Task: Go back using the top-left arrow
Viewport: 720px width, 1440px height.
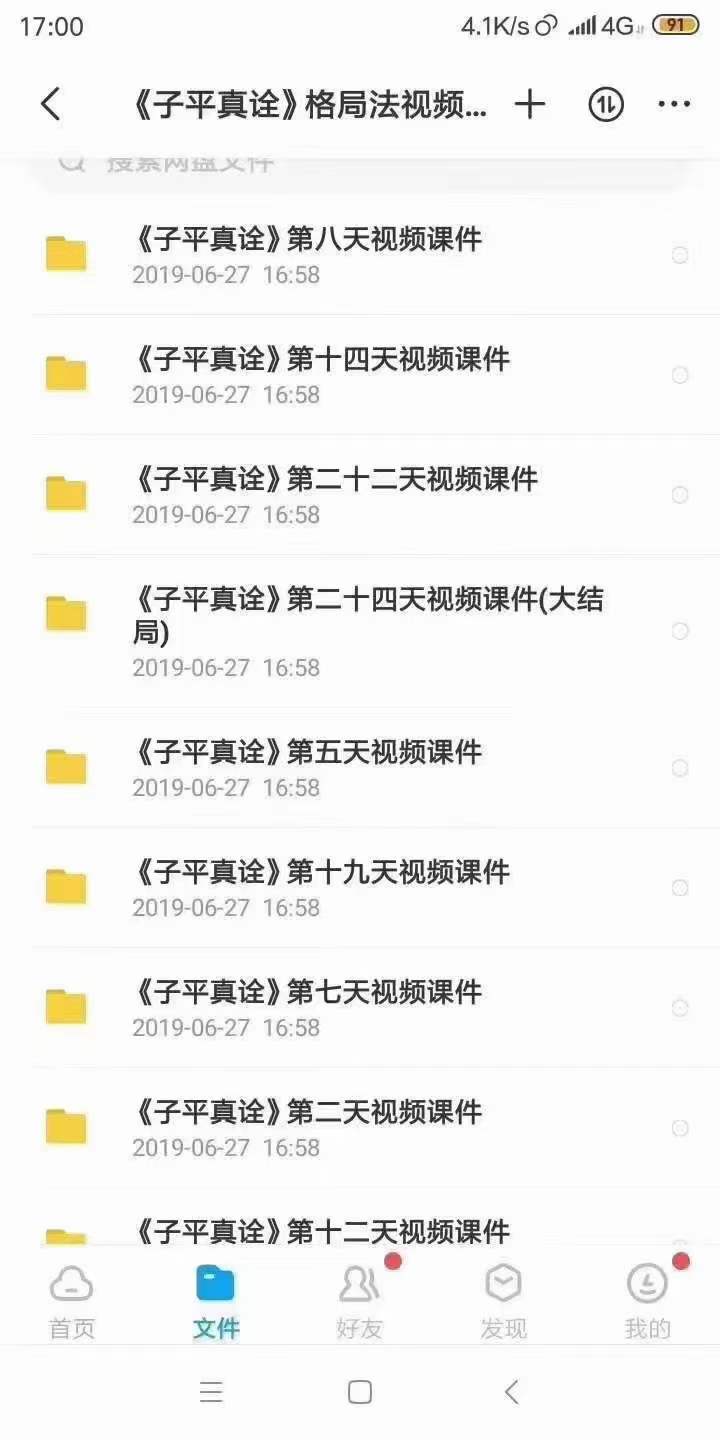Action: (50, 104)
